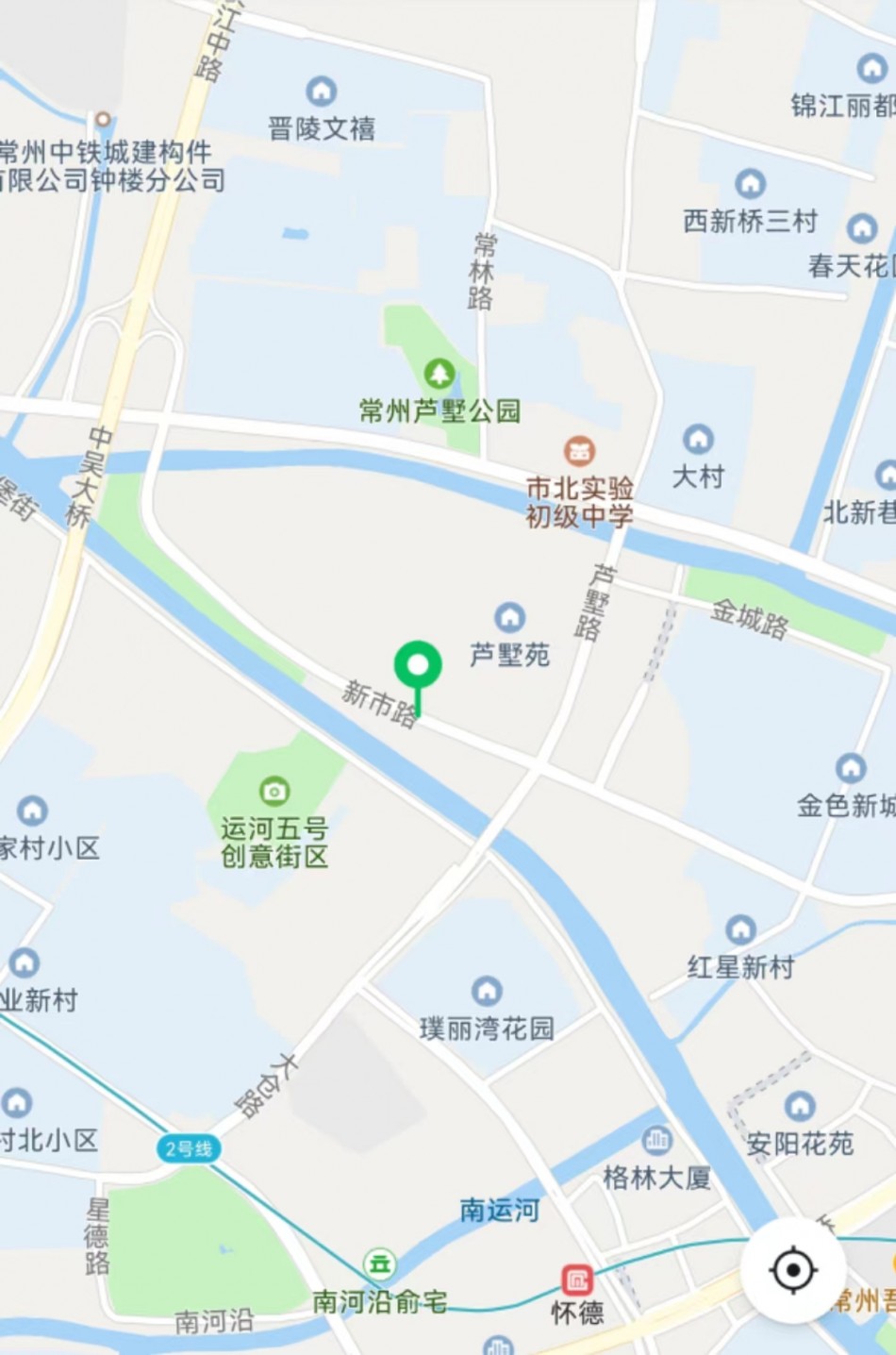This screenshot has height=1355, width=896.
Task: Open 安阳花苑 residential marker
Action: [x=800, y=1106]
